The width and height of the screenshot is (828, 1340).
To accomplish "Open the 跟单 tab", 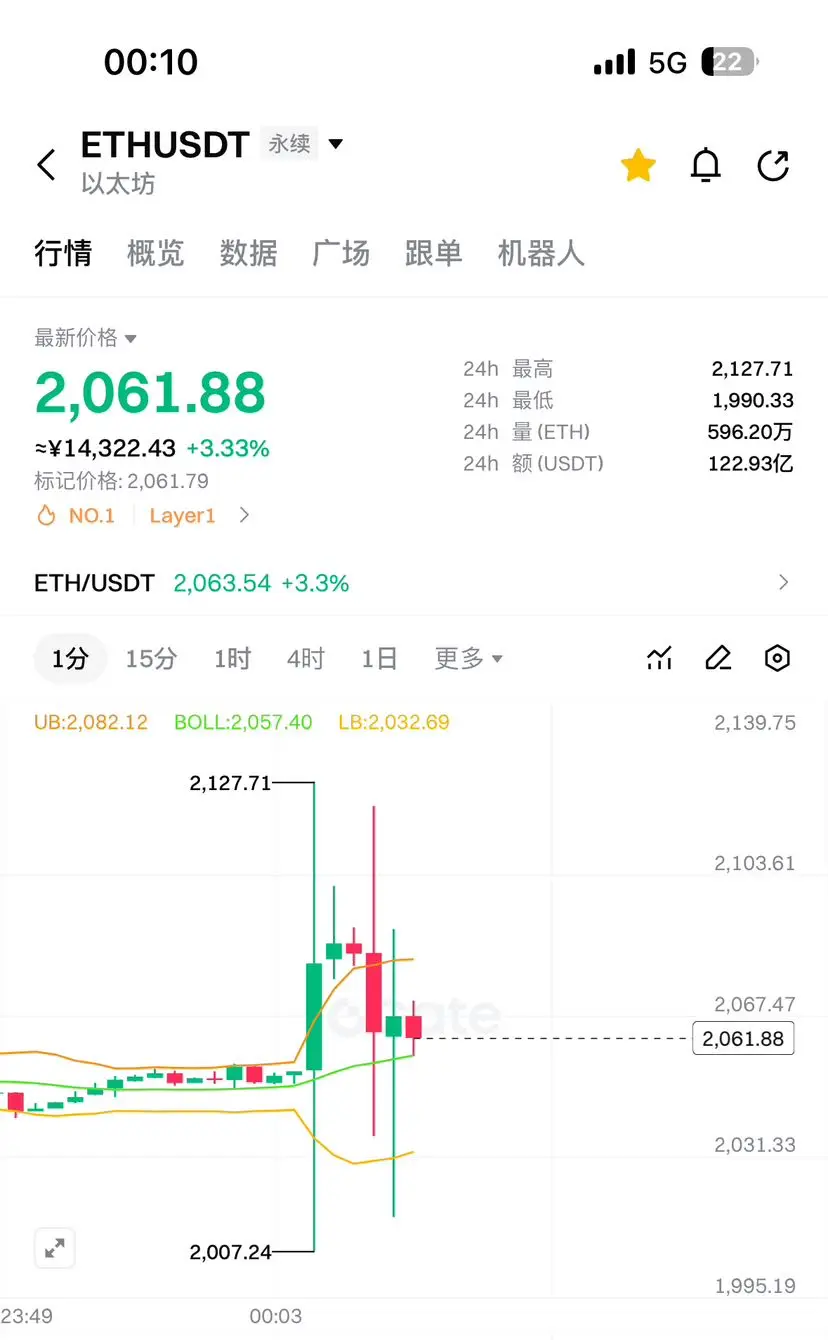I will [433, 253].
